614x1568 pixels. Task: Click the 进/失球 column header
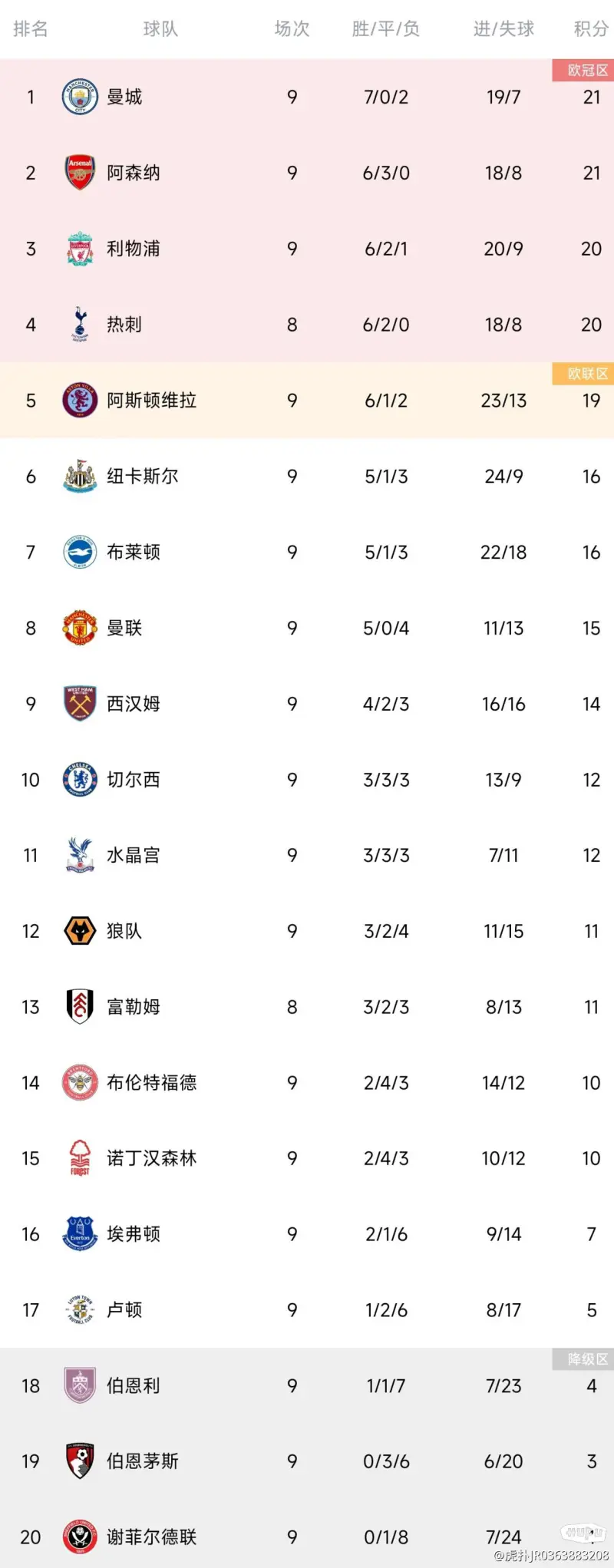pyautogui.click(x=503, y=29)
